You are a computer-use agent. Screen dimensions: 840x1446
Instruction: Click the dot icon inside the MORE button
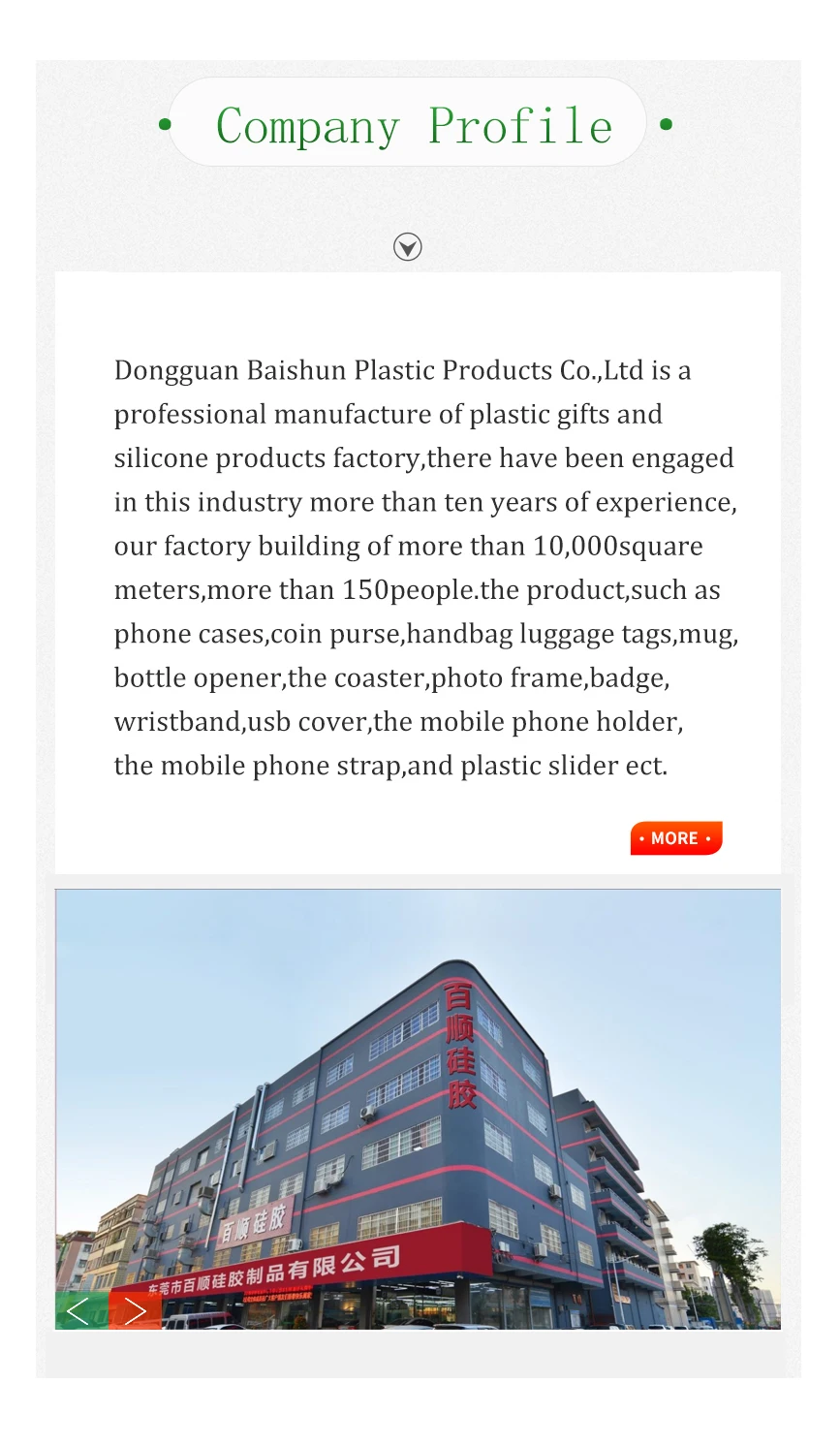click(642, 838)
